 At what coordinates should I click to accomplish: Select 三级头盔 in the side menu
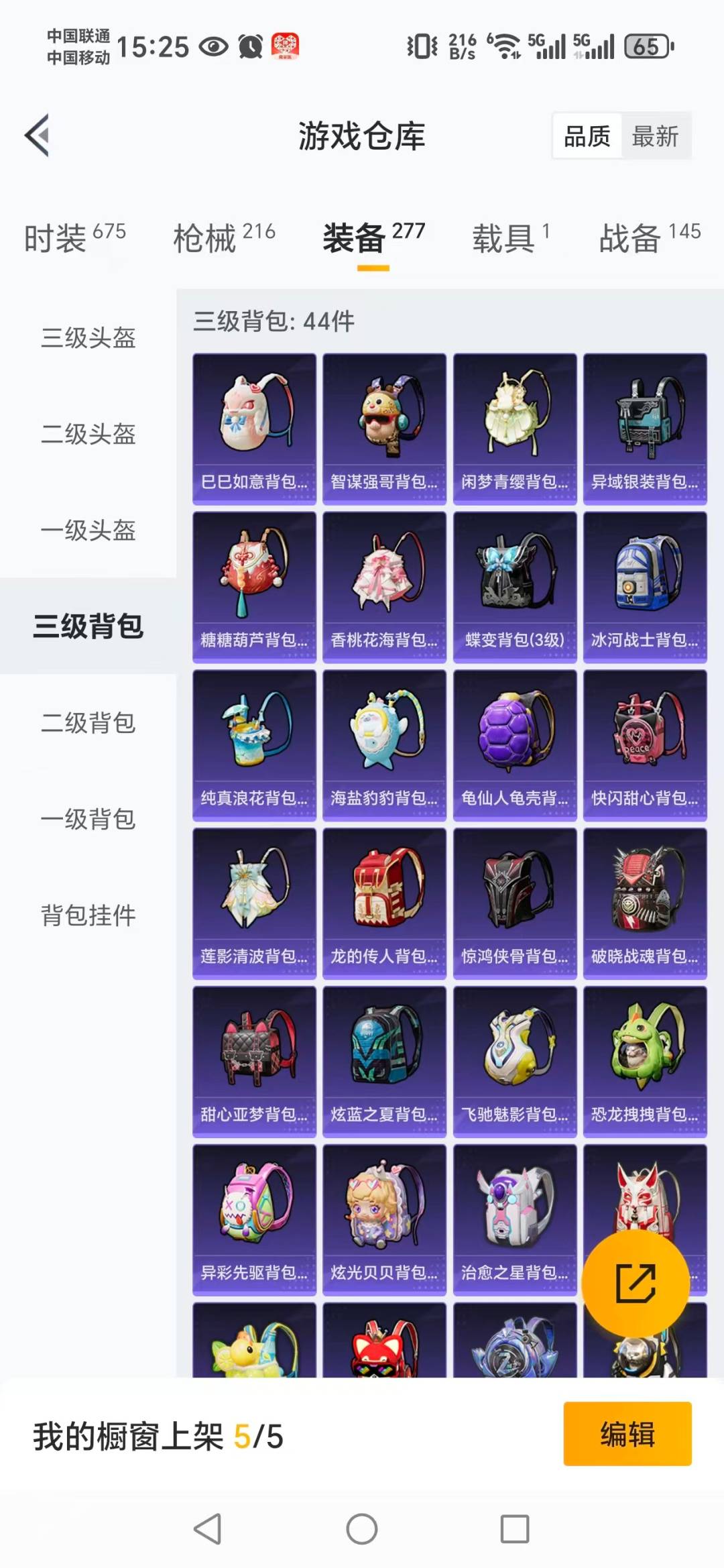point(88,337)
